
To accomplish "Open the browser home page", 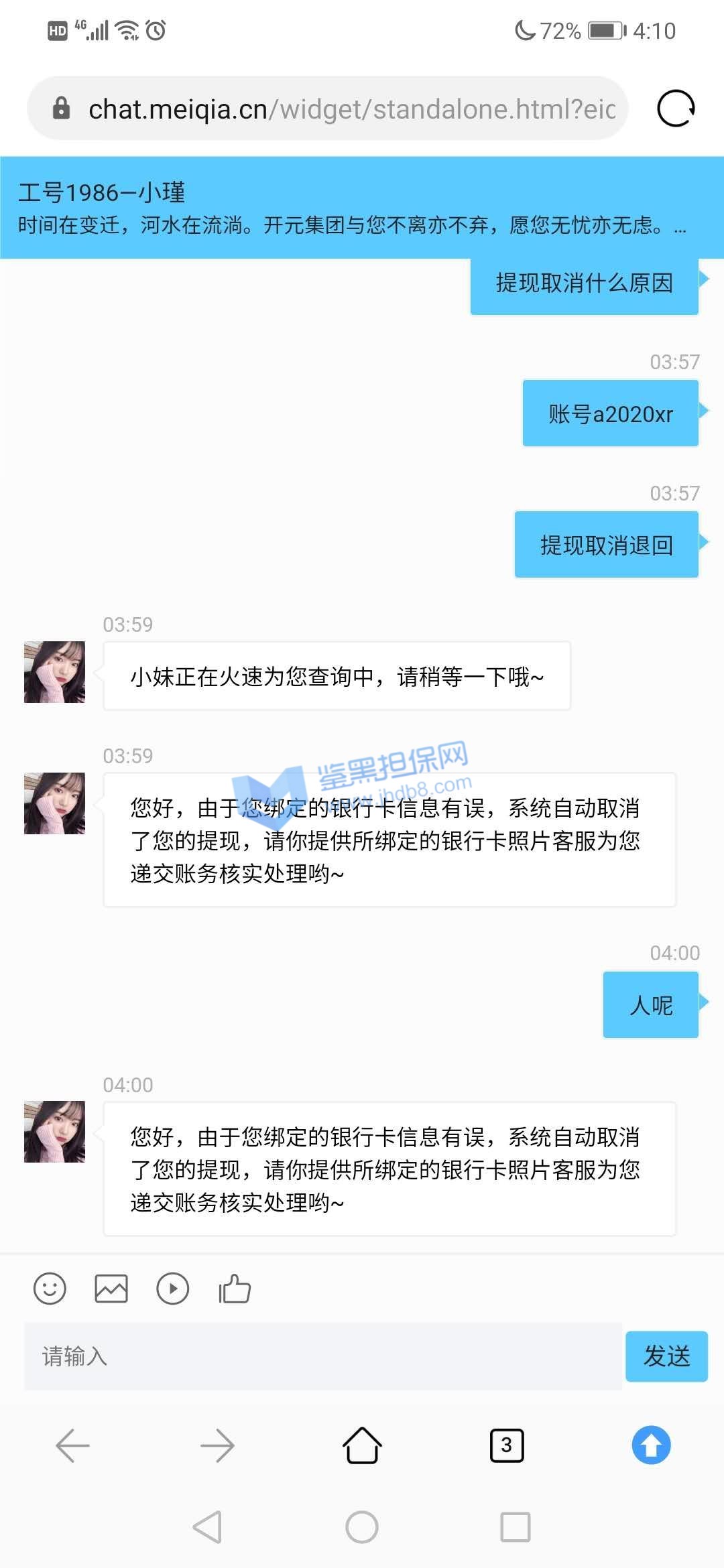I will (x=362, y=1445).
